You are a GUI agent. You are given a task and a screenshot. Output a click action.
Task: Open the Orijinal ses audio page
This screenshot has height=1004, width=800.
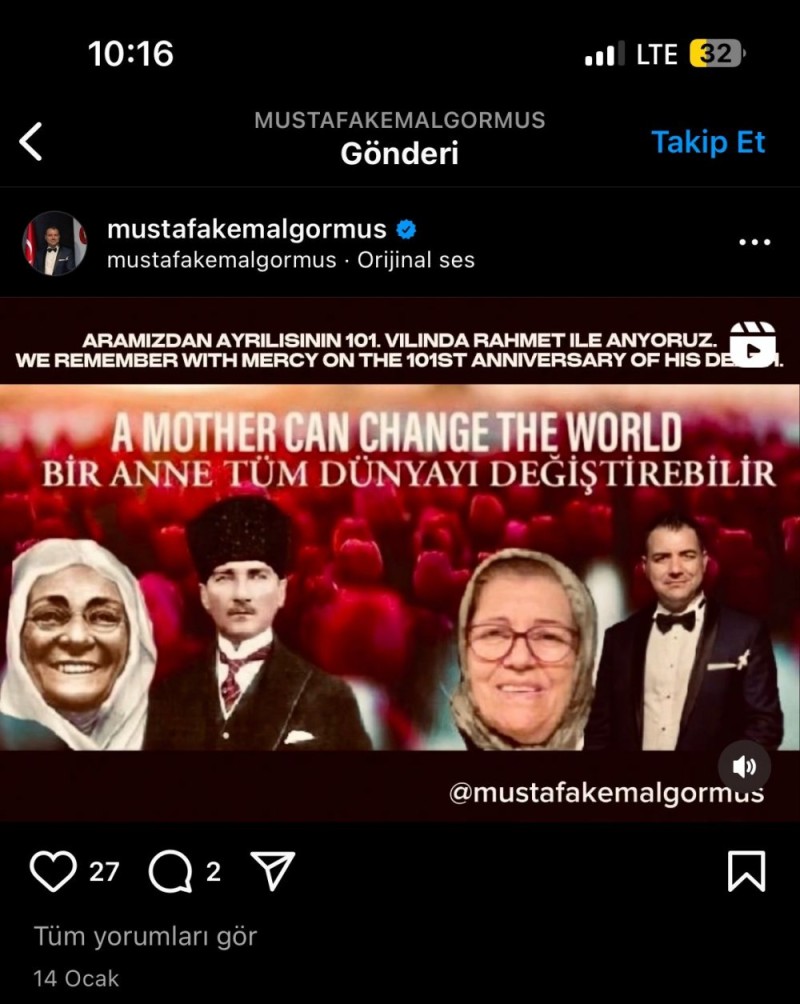pos(416,261)
